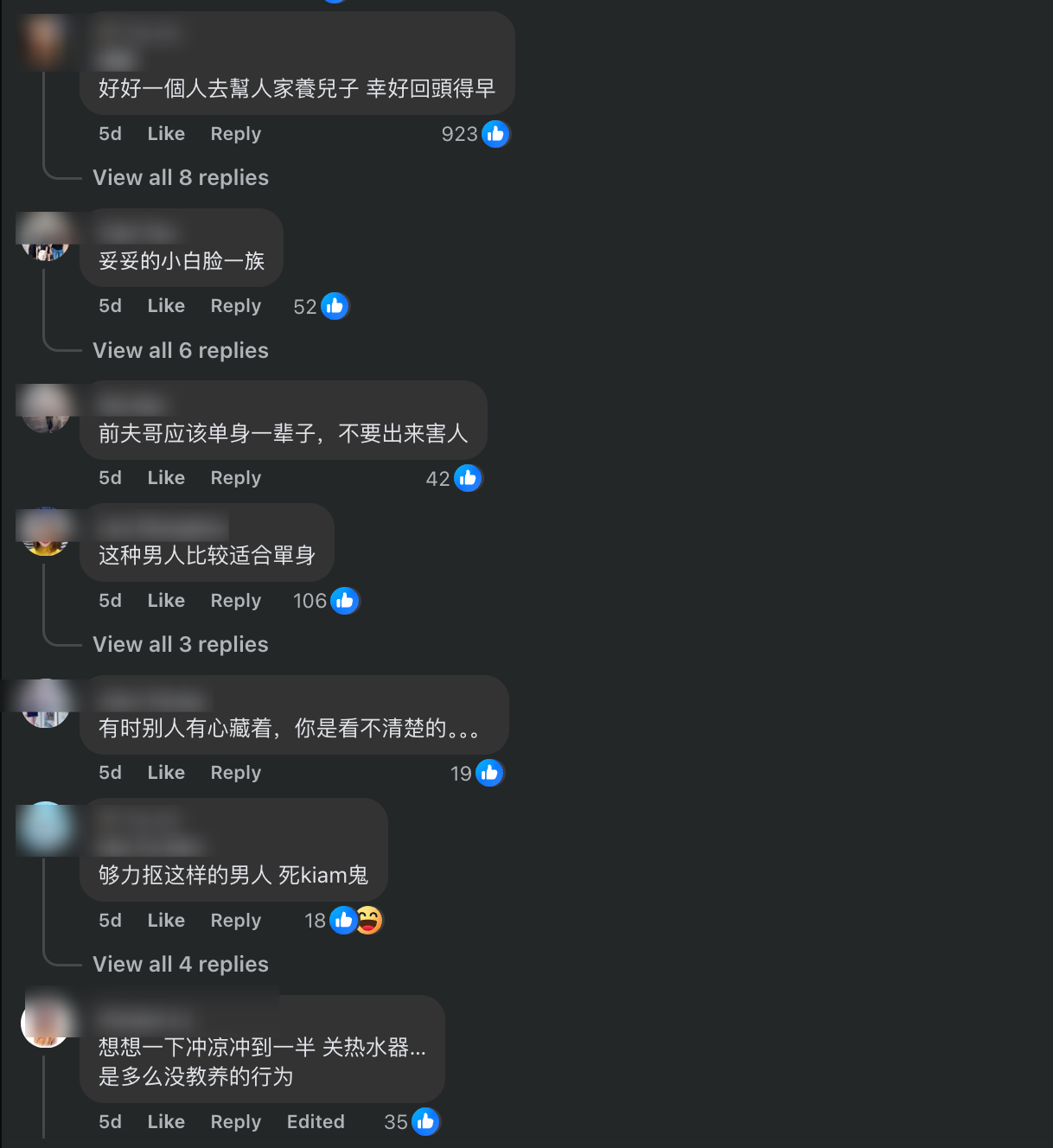
Task: Reply to the comment 前夫哥应该单身一辈子
Action: (x=235, y=478)
